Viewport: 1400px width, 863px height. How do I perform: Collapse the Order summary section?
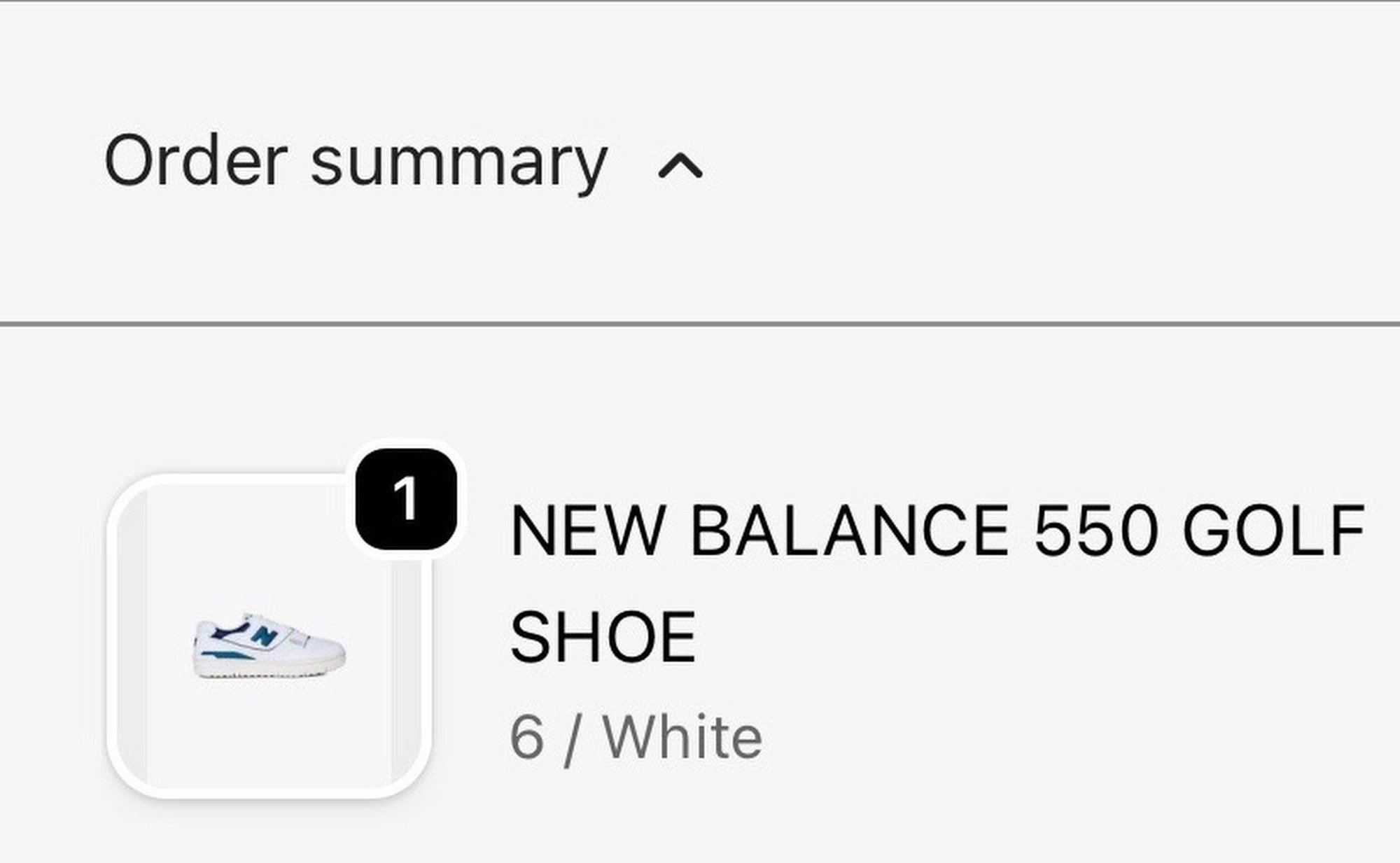coord(680,167)
